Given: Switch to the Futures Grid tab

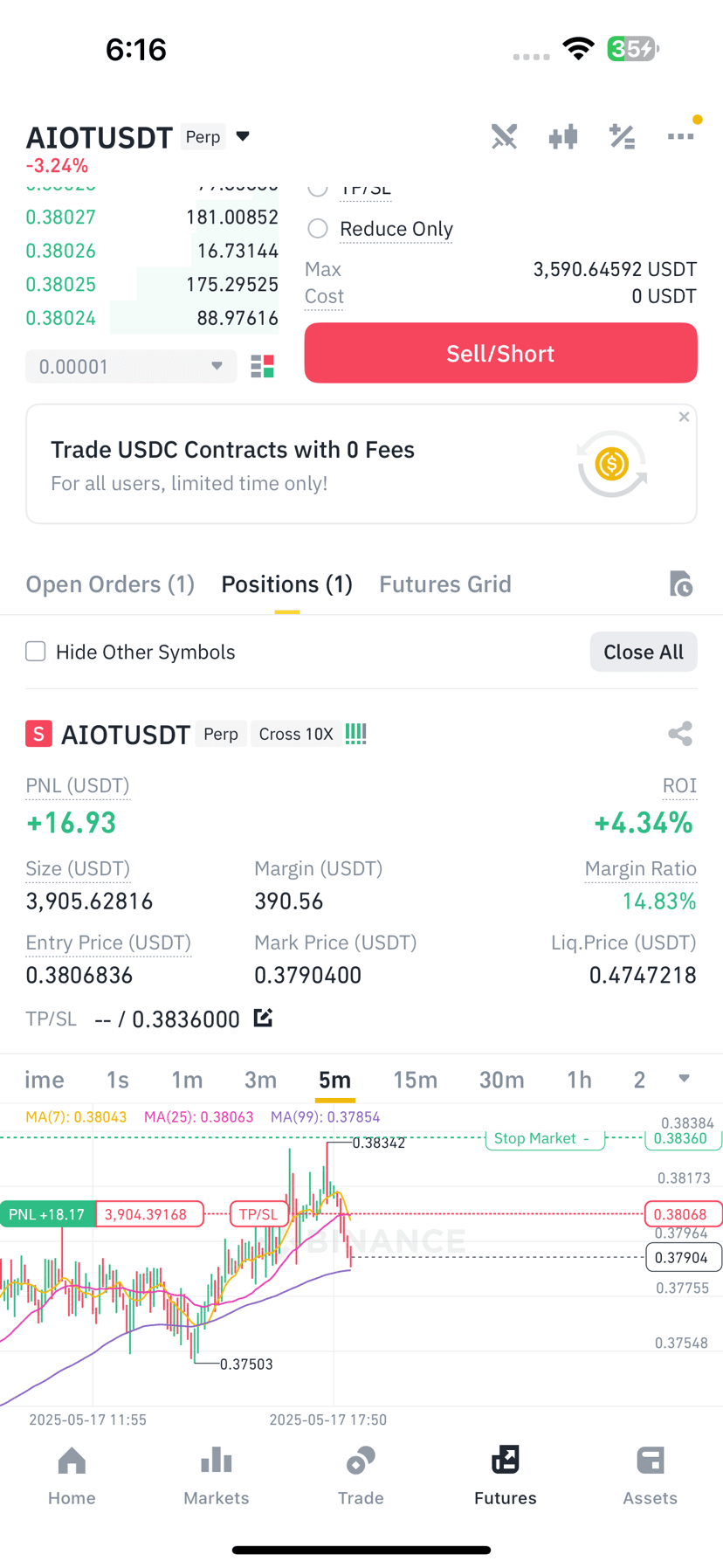Looking at the screenshot, I should click(x=445, y=584).
